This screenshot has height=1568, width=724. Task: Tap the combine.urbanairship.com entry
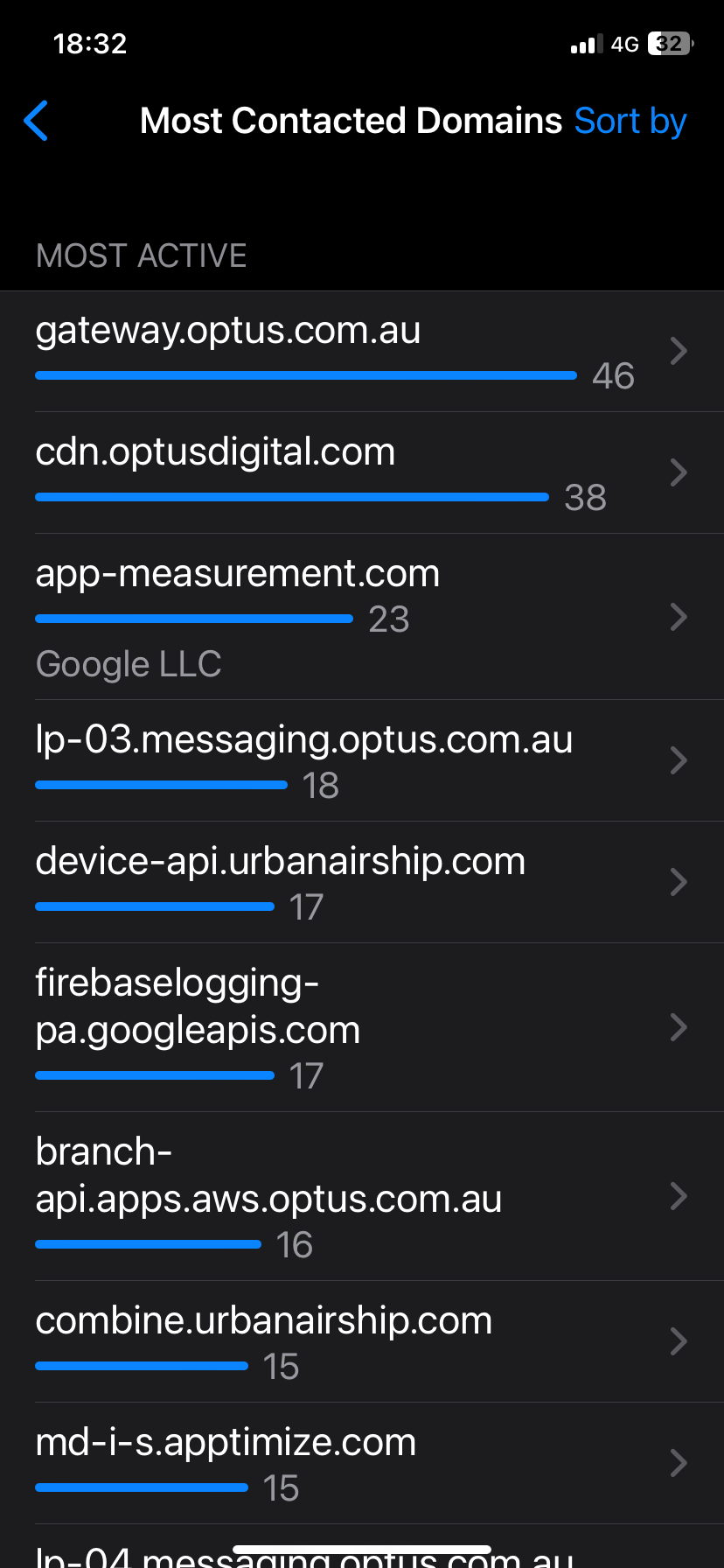pos(361,1341)
